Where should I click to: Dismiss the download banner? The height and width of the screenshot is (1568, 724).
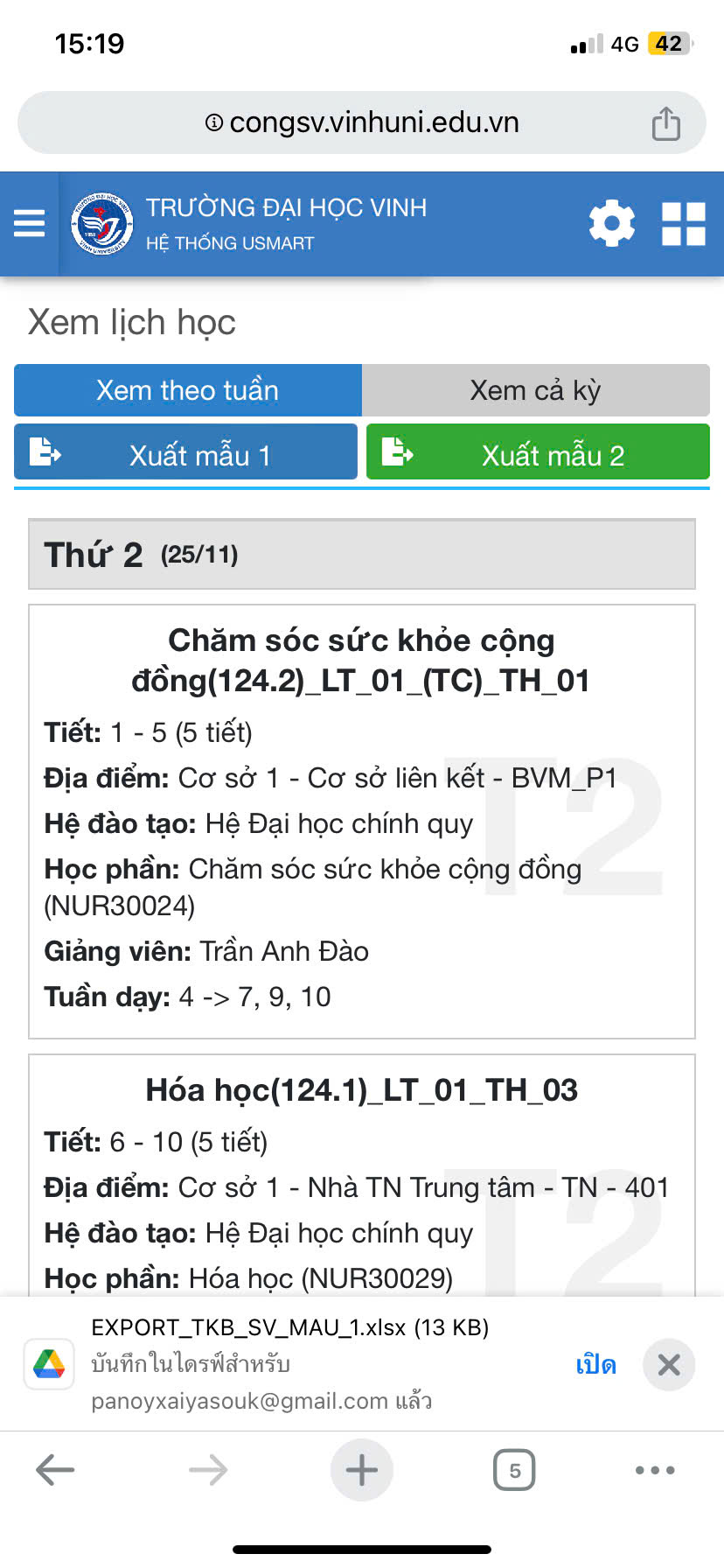point(669,1365)
